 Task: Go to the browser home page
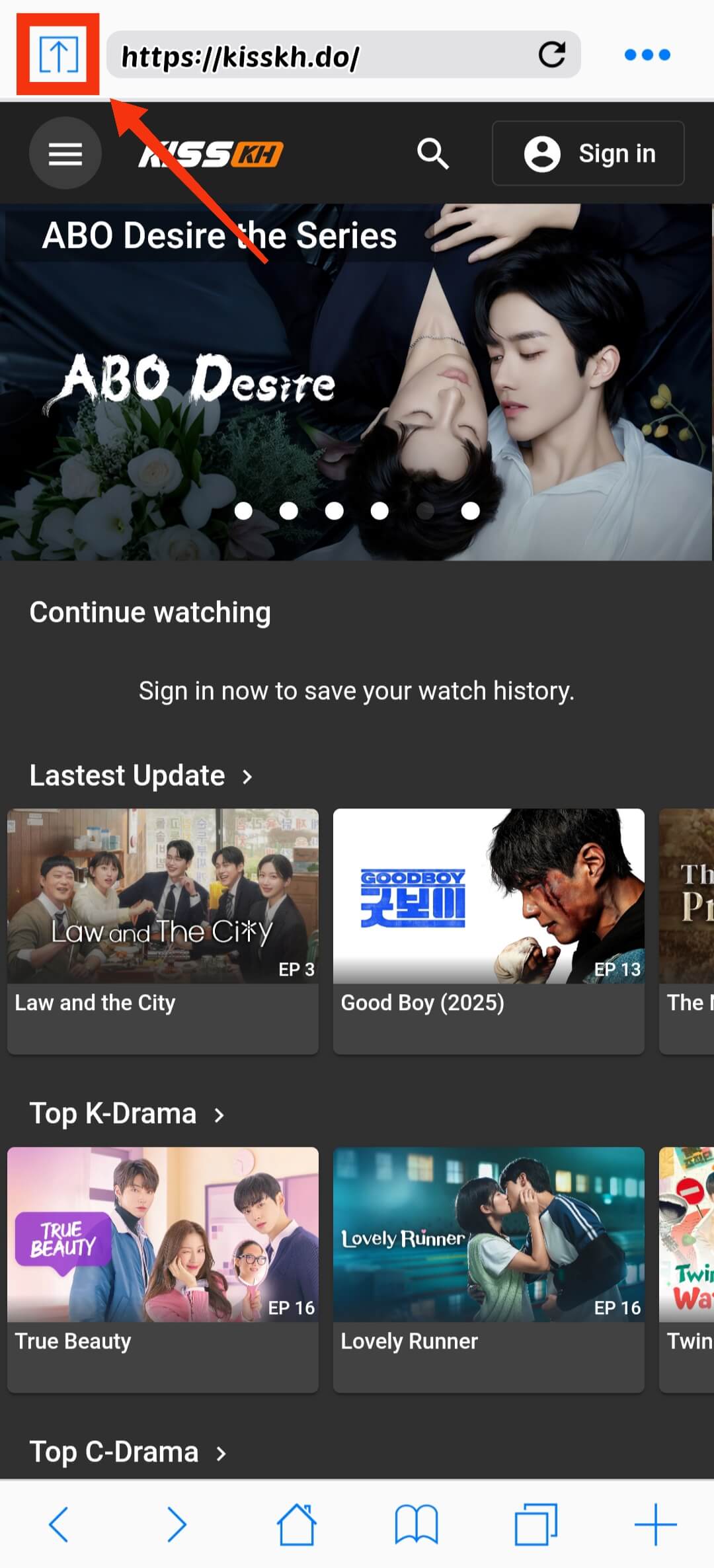[x=296, y=1524]
